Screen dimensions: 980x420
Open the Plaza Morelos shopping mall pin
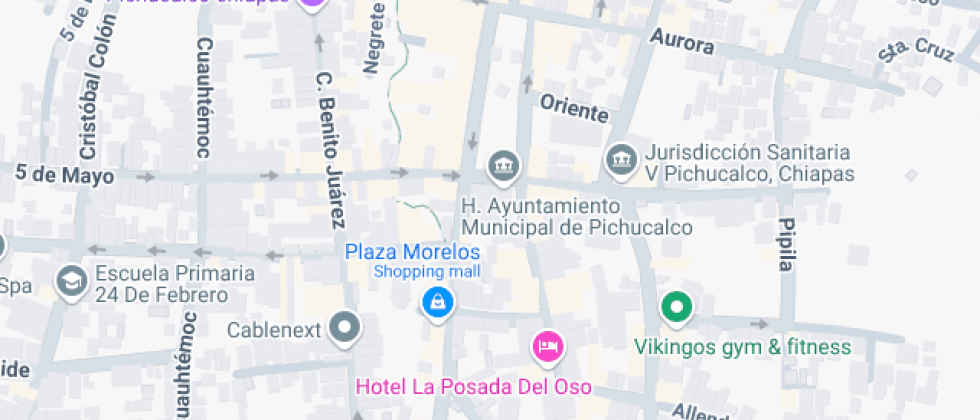pos(436,302)
